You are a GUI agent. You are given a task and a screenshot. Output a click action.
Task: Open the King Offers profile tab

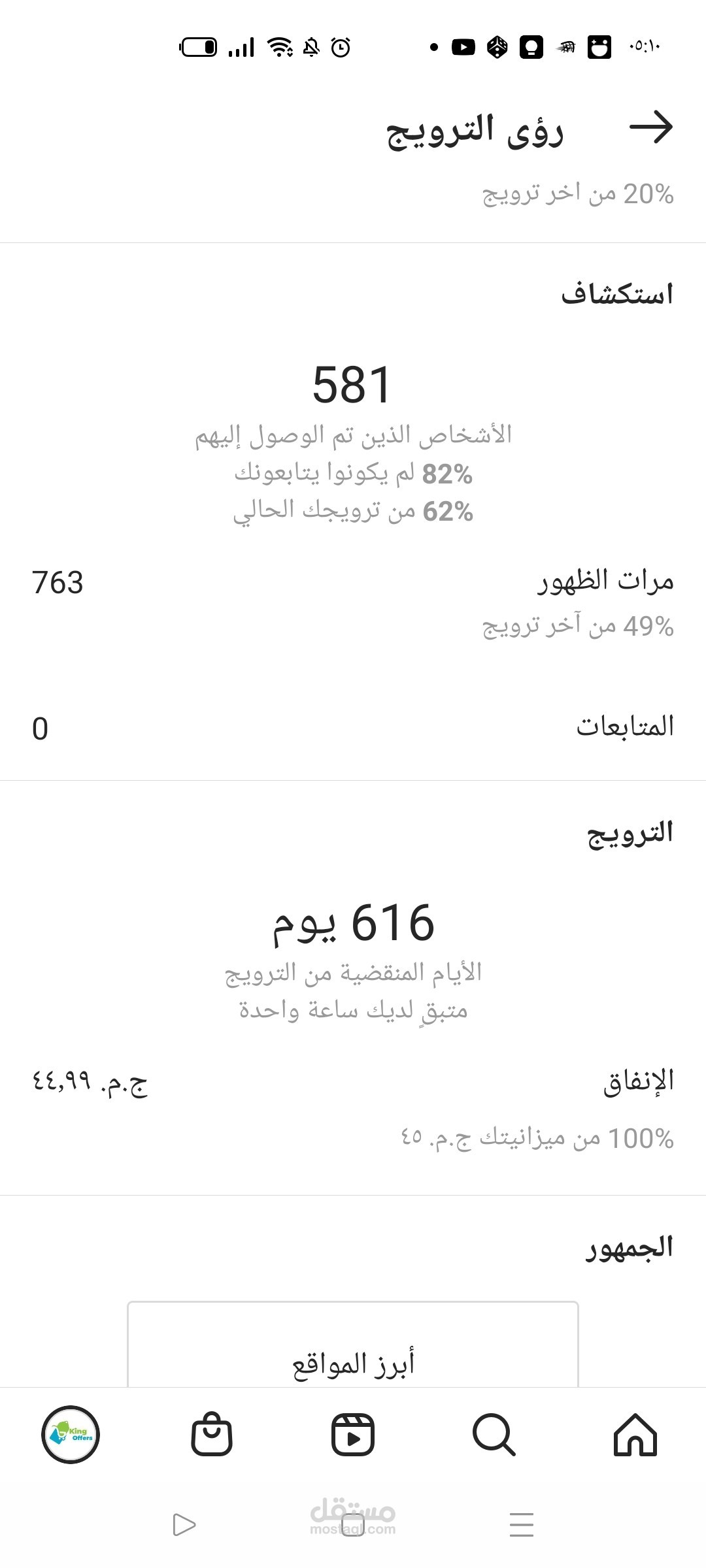point(71,1435)
